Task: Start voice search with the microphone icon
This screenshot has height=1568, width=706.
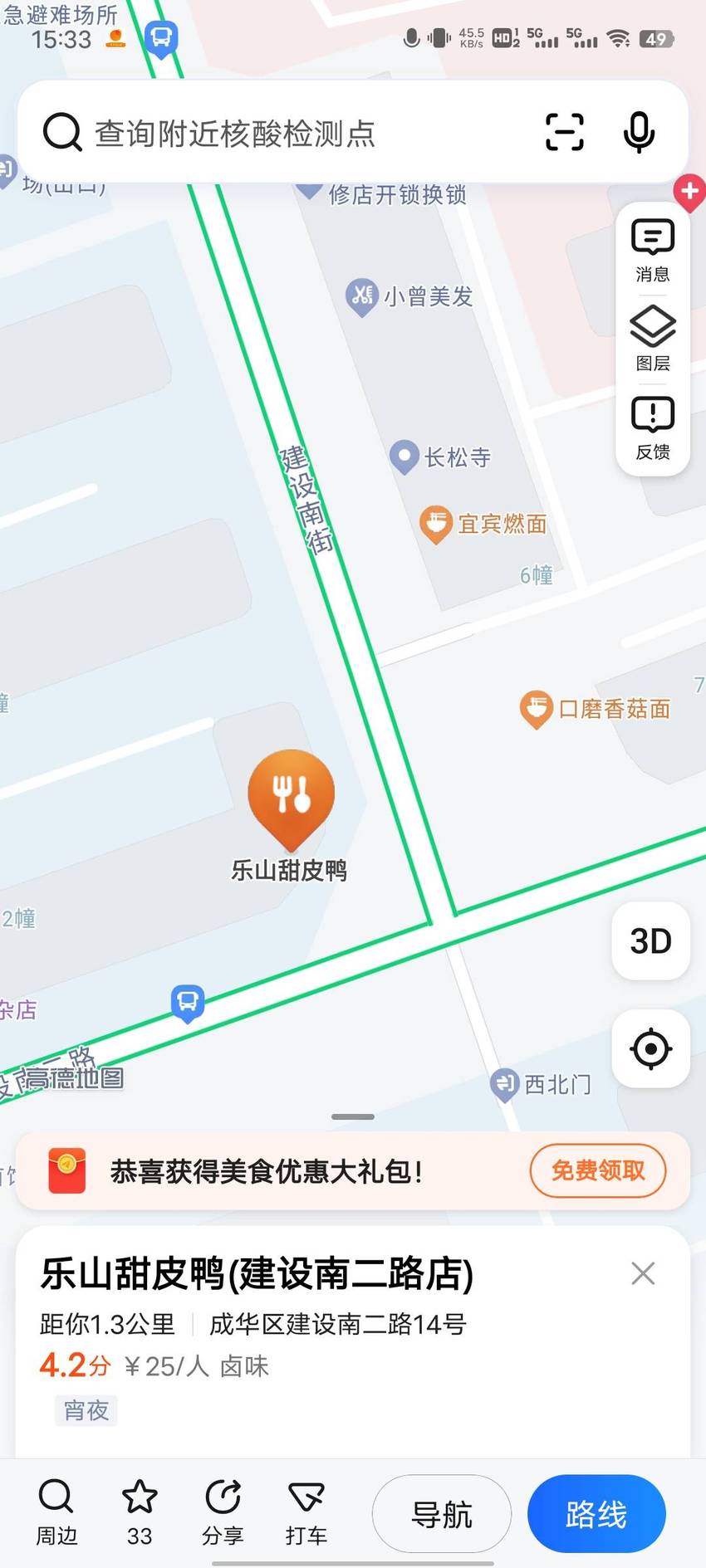Action: [x=639, y=132]
